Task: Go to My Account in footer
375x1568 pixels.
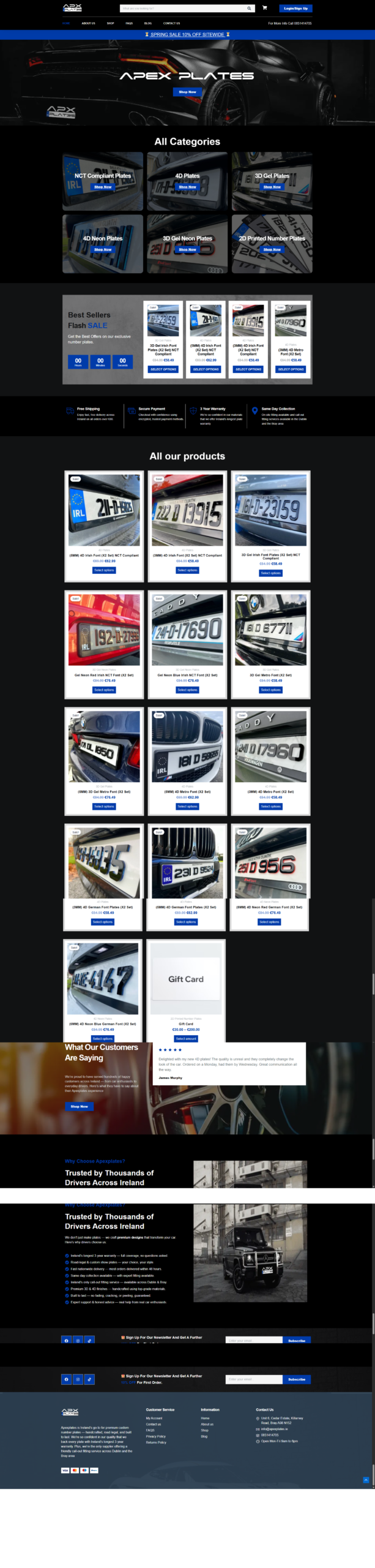Action: click(x=154, y=1418)
